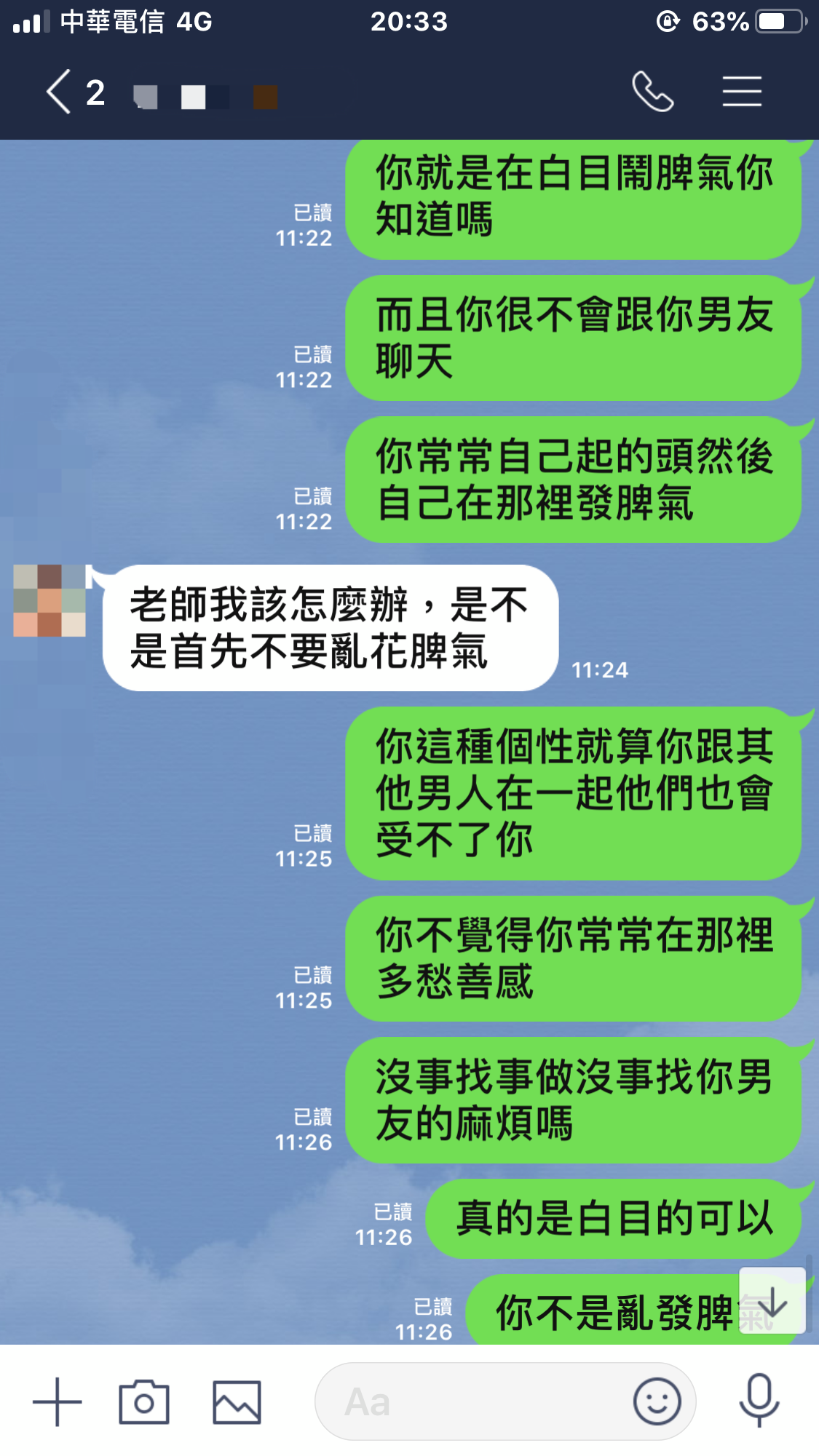
Task: Record a voice message with the microphone
Action: click(x=759, y=1400)
